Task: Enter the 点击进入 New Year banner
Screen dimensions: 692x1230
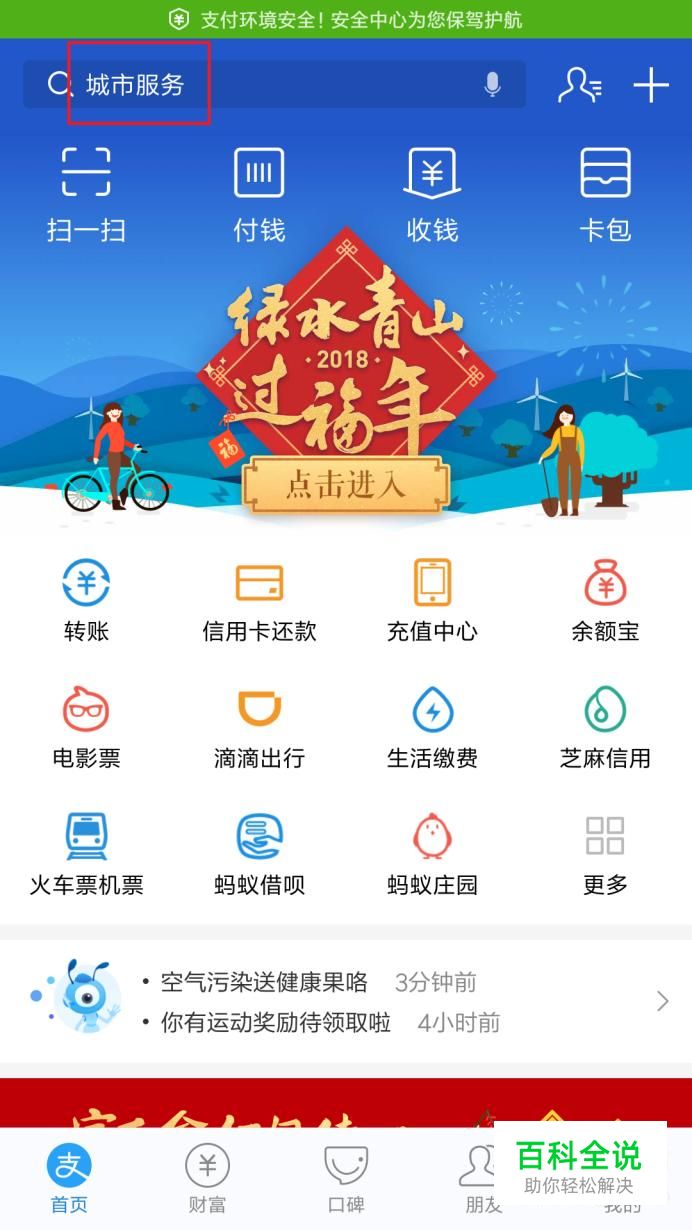Action: (345, 484)
